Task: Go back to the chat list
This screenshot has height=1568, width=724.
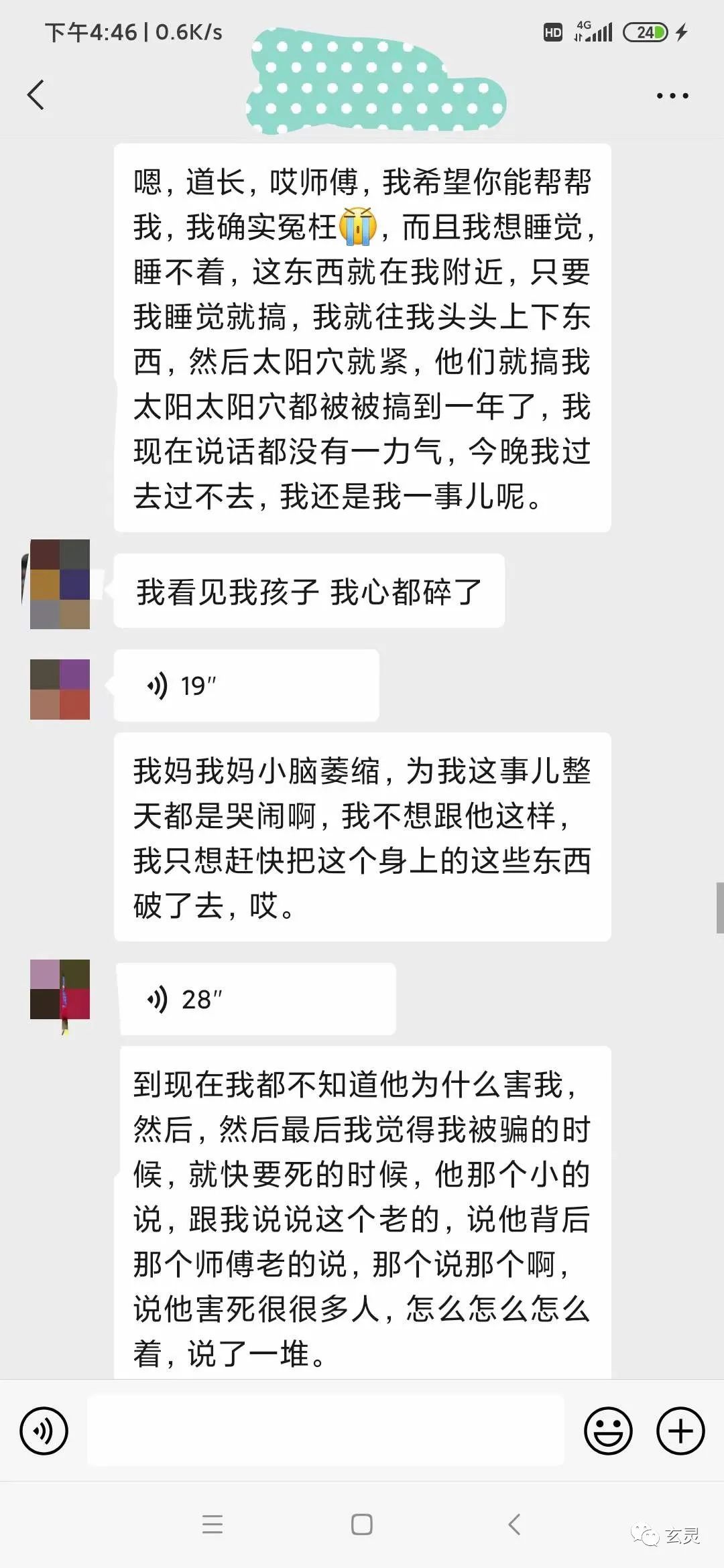Action: point(36,94)
